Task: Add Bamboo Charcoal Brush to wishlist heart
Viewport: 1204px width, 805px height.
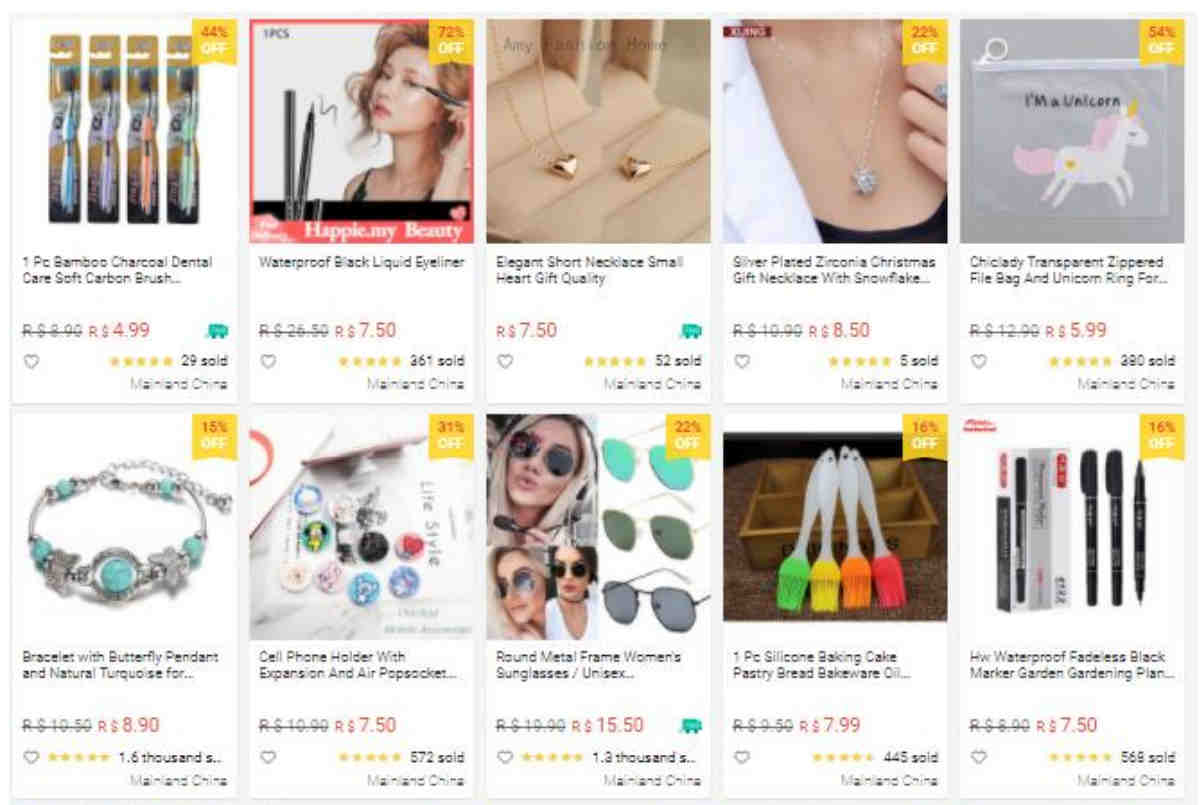Action: coord(31,361)
